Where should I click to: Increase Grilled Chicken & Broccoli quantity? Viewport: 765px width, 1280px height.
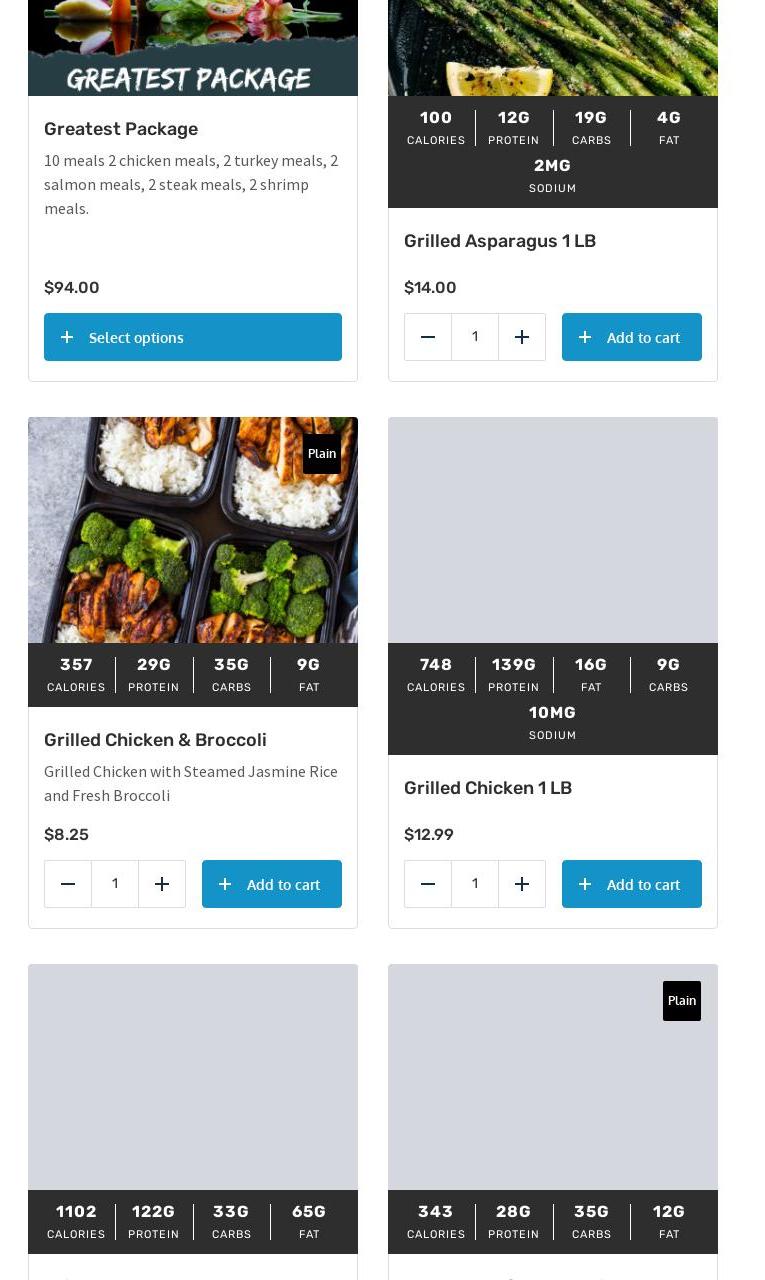click(x=162, y=884)
